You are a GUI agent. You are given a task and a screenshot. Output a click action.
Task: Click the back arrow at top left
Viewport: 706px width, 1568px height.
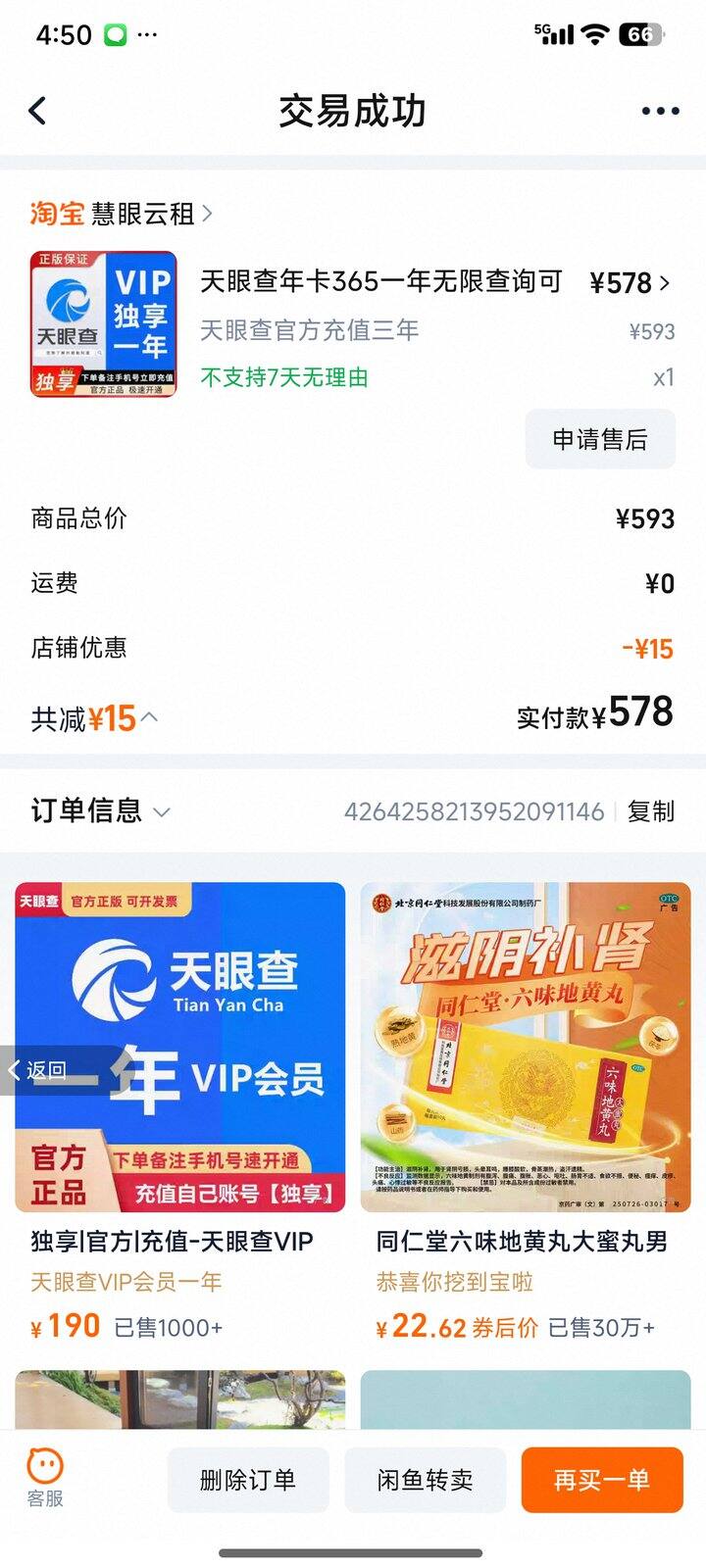37,110
